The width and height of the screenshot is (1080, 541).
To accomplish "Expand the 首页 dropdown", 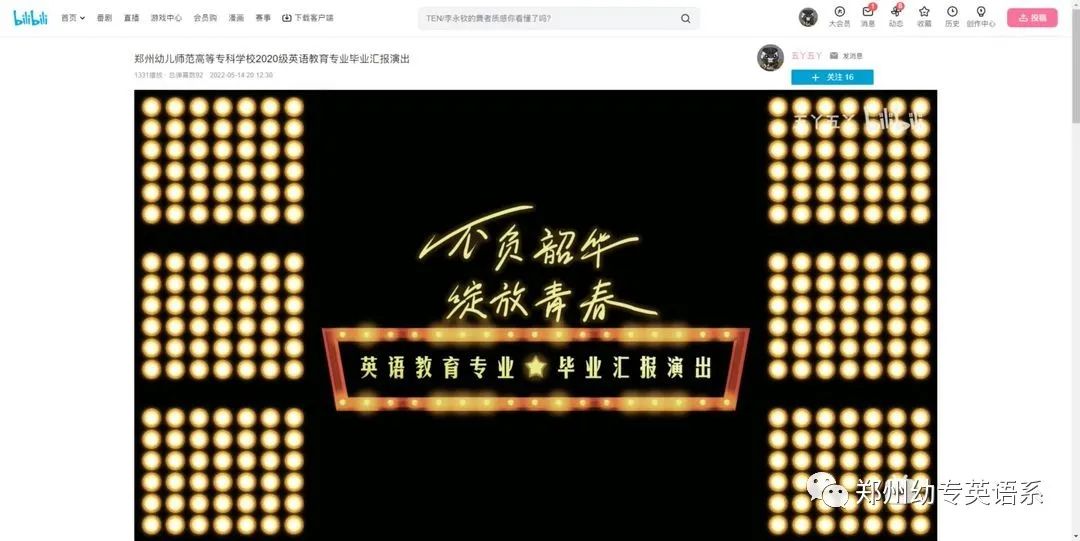I will [73, 18].
